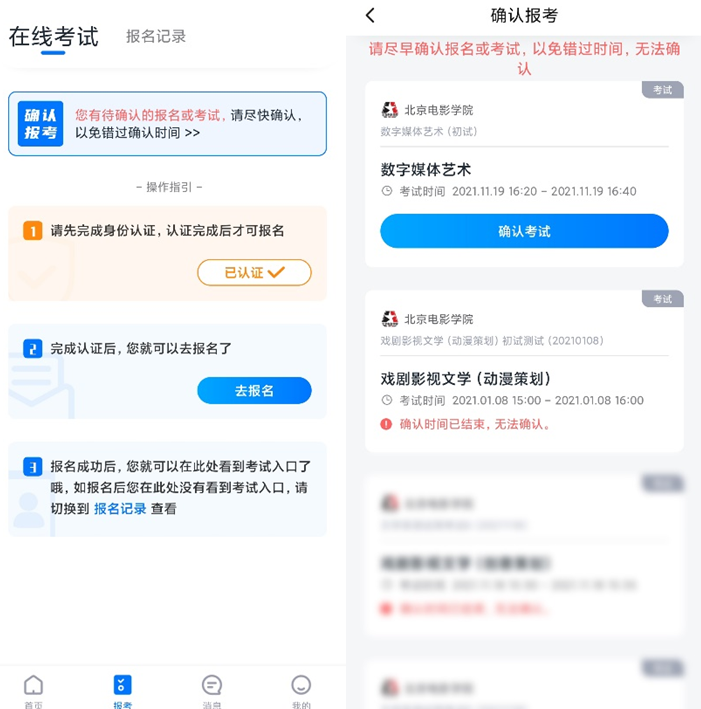
Task: Open the 戏剧影视文学（动漫策划）exam card
Action: click(x=524, y=371)
